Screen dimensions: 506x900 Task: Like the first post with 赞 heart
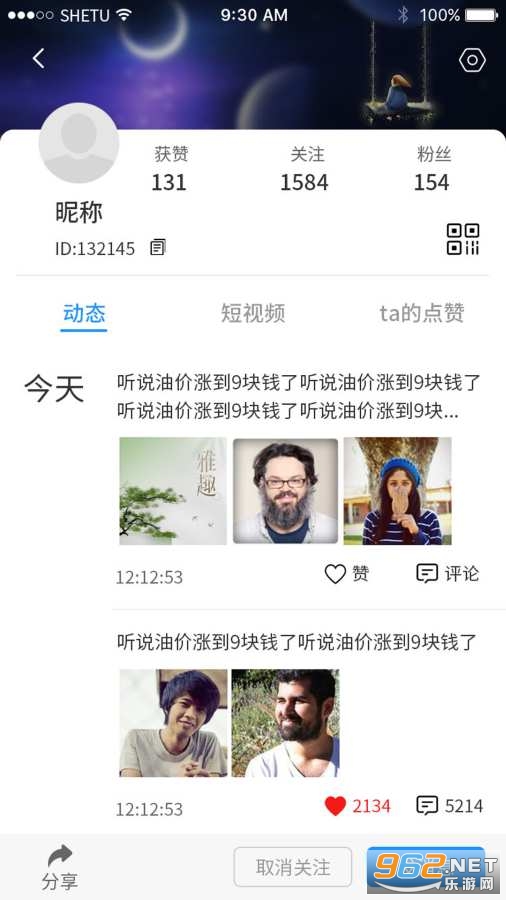tap(347, 573)
